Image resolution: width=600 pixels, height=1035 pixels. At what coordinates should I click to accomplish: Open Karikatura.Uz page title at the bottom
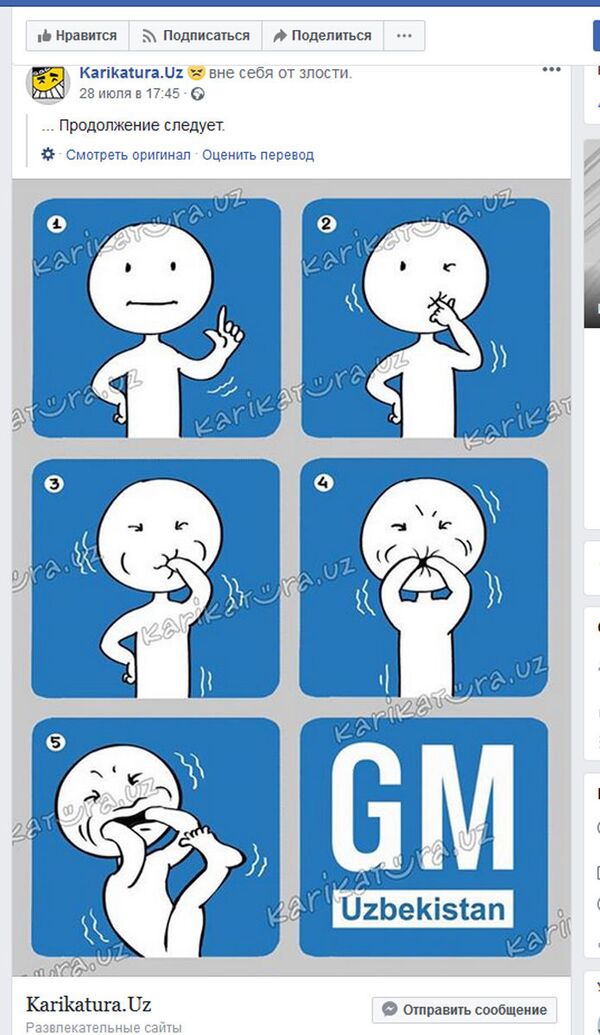click(88, 1004)
